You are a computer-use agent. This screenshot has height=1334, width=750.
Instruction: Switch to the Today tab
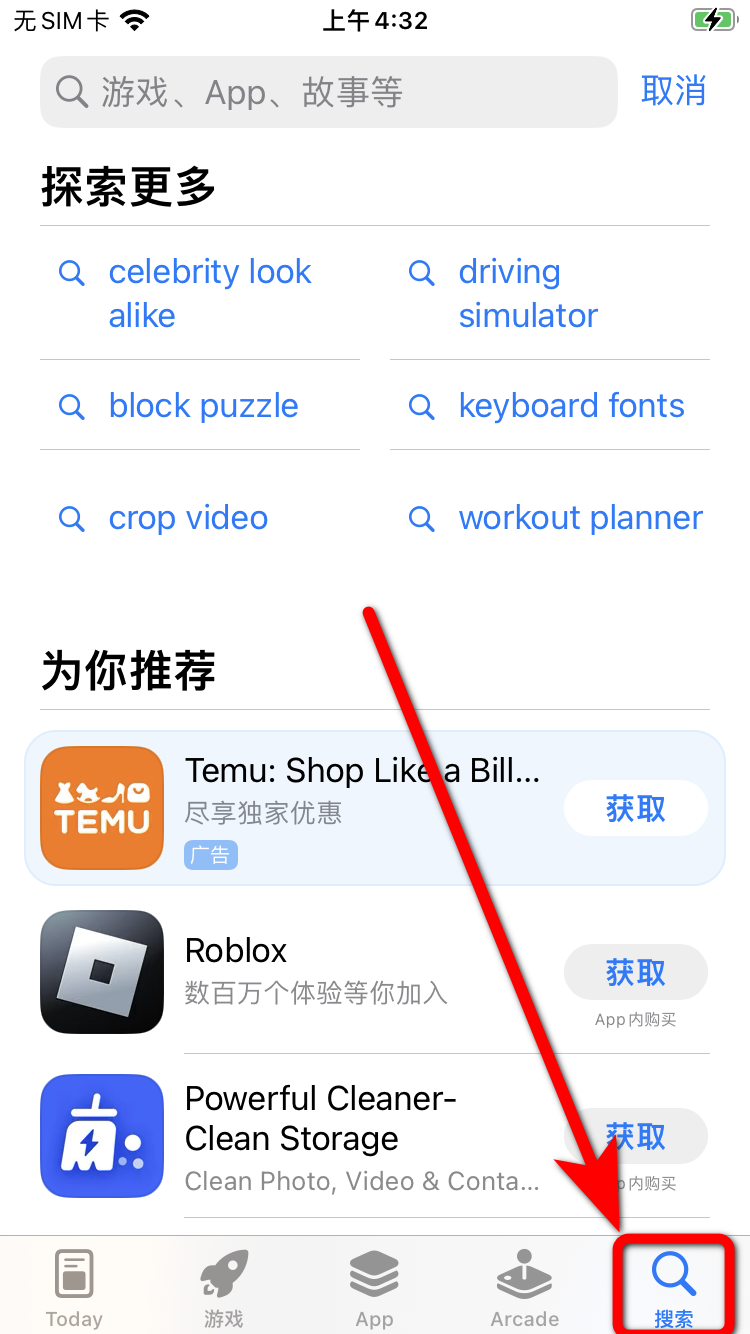coord(74,1288)
